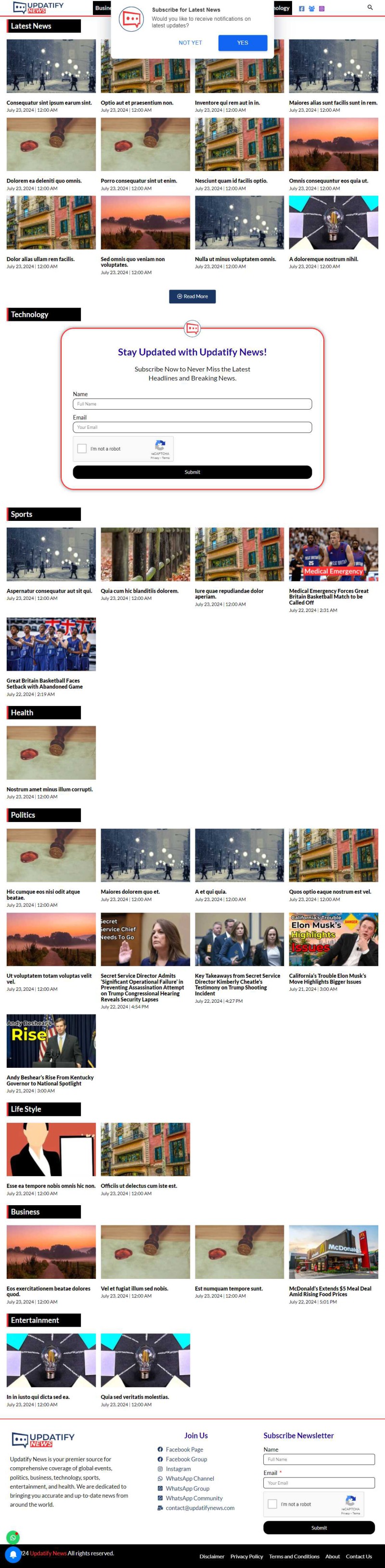Decline notifications with NOT YET
Image resolution: width=385 pixels, height=1568 pixels.
[x=191, y=42]
